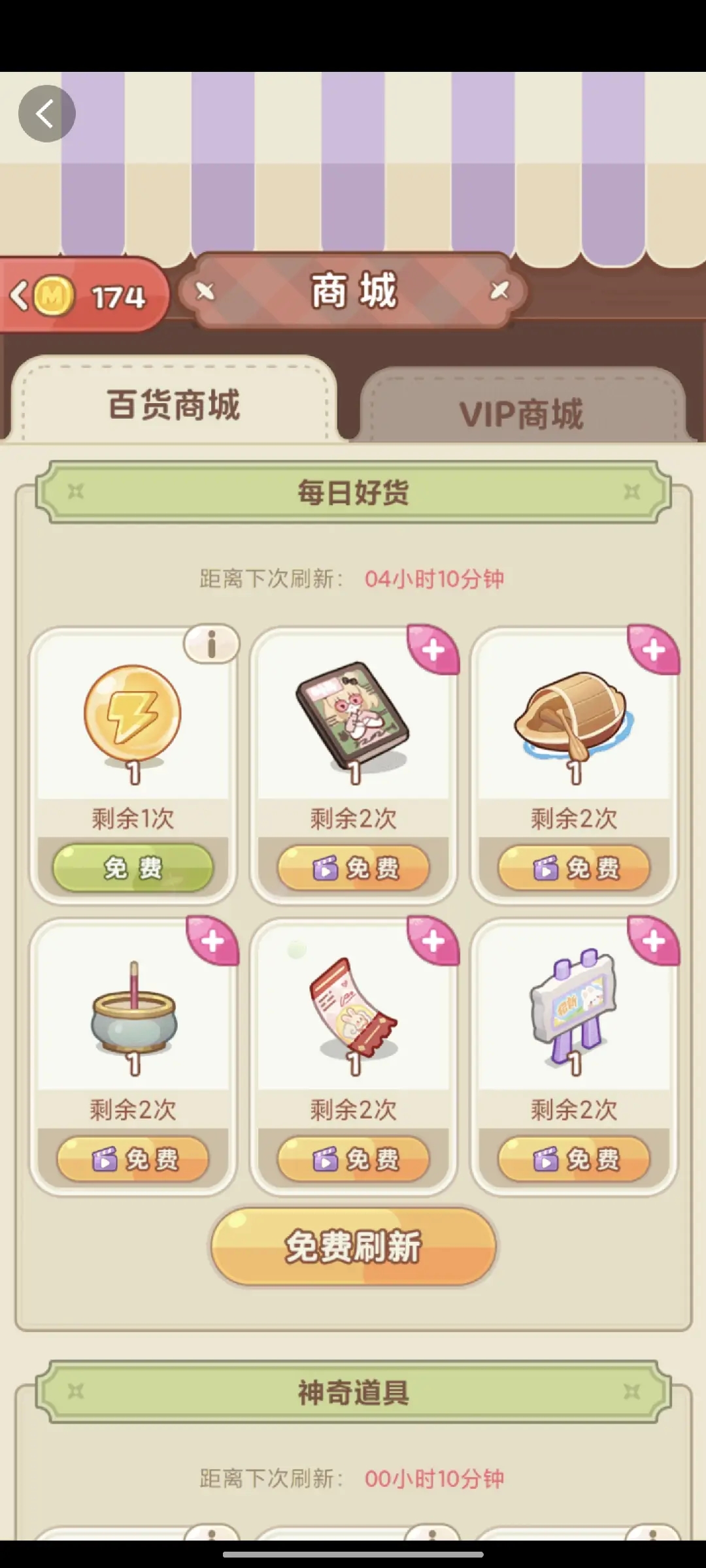Open the coin balance showing 174

(85, 297)
